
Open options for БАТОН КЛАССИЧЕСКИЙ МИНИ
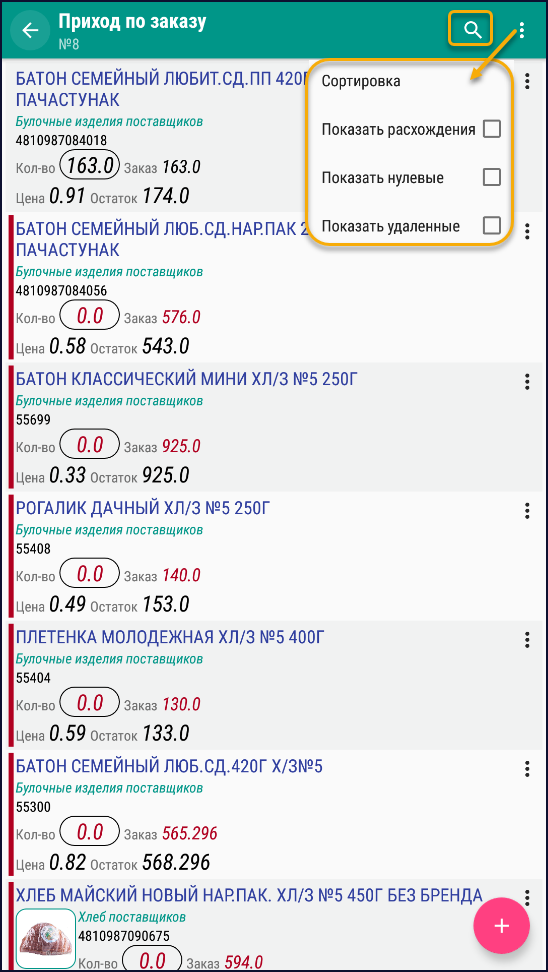pos(527,382)
